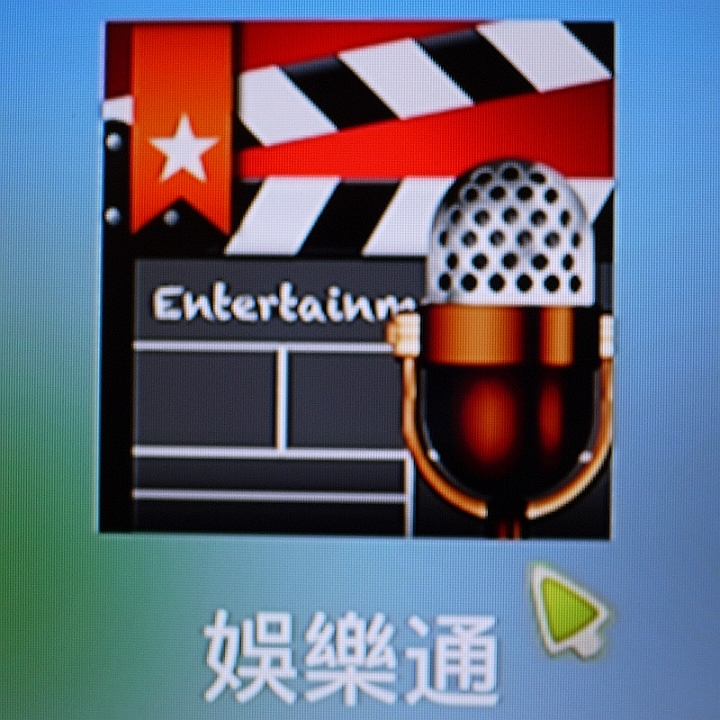The image size is (720, 720).
Task: Open the 娛樂通 Entertainment app
Action: [355, 280]
